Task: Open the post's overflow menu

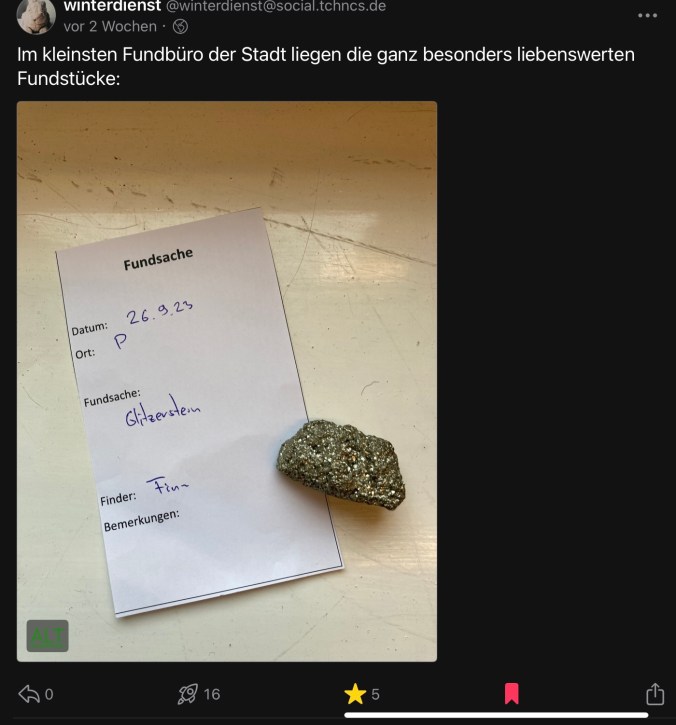Action: 648,16
